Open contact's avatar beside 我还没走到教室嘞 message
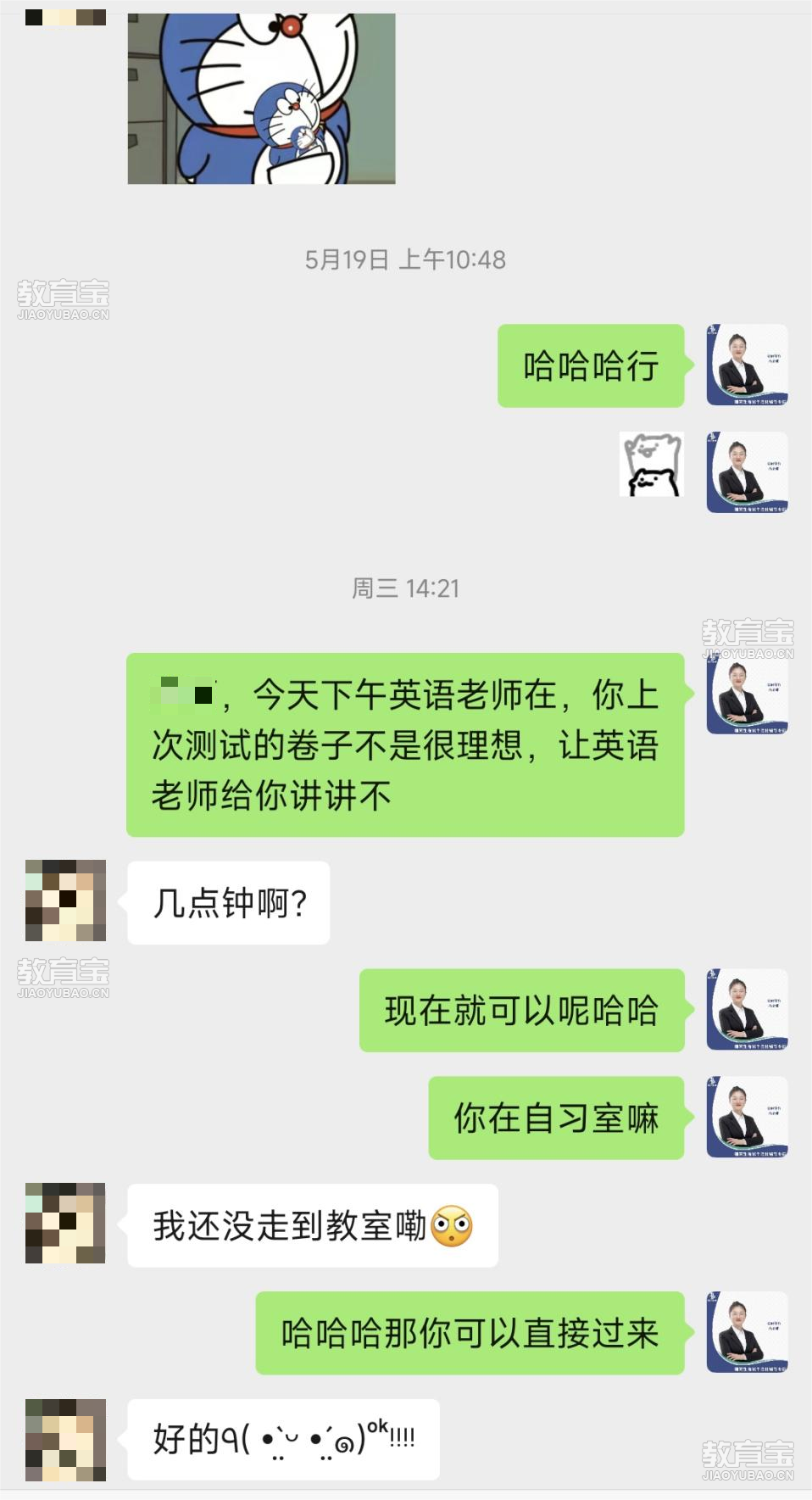 [x=65, y=1223]
